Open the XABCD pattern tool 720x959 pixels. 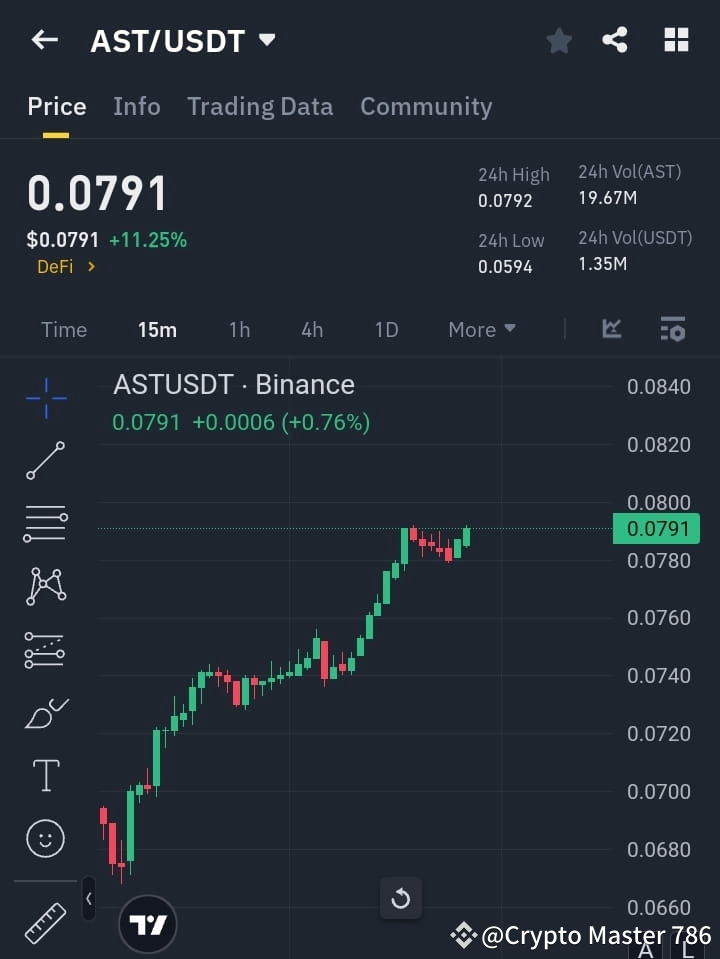tap(45, 587)
